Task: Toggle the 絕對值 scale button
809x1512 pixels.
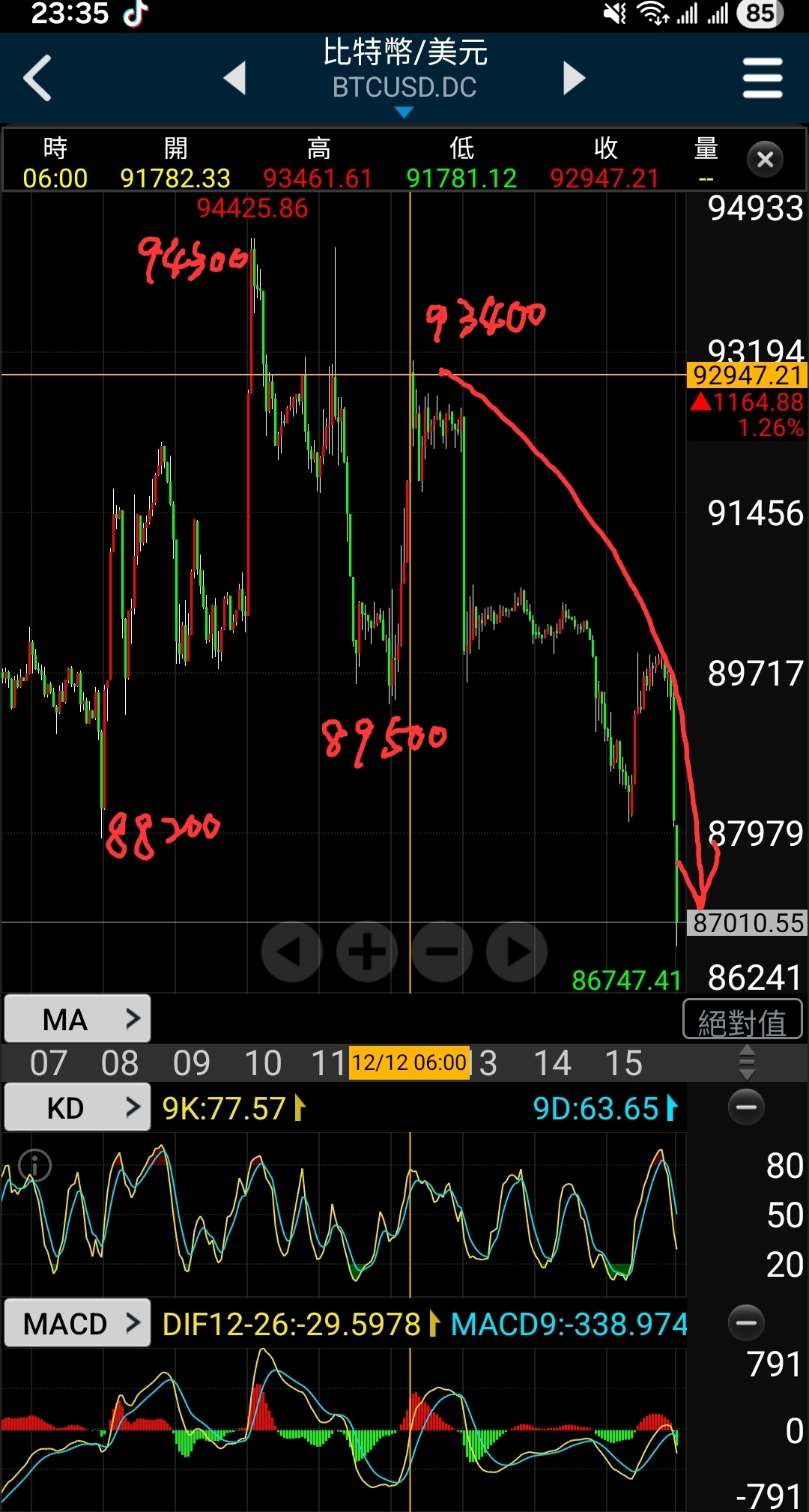Action: 742,1020
